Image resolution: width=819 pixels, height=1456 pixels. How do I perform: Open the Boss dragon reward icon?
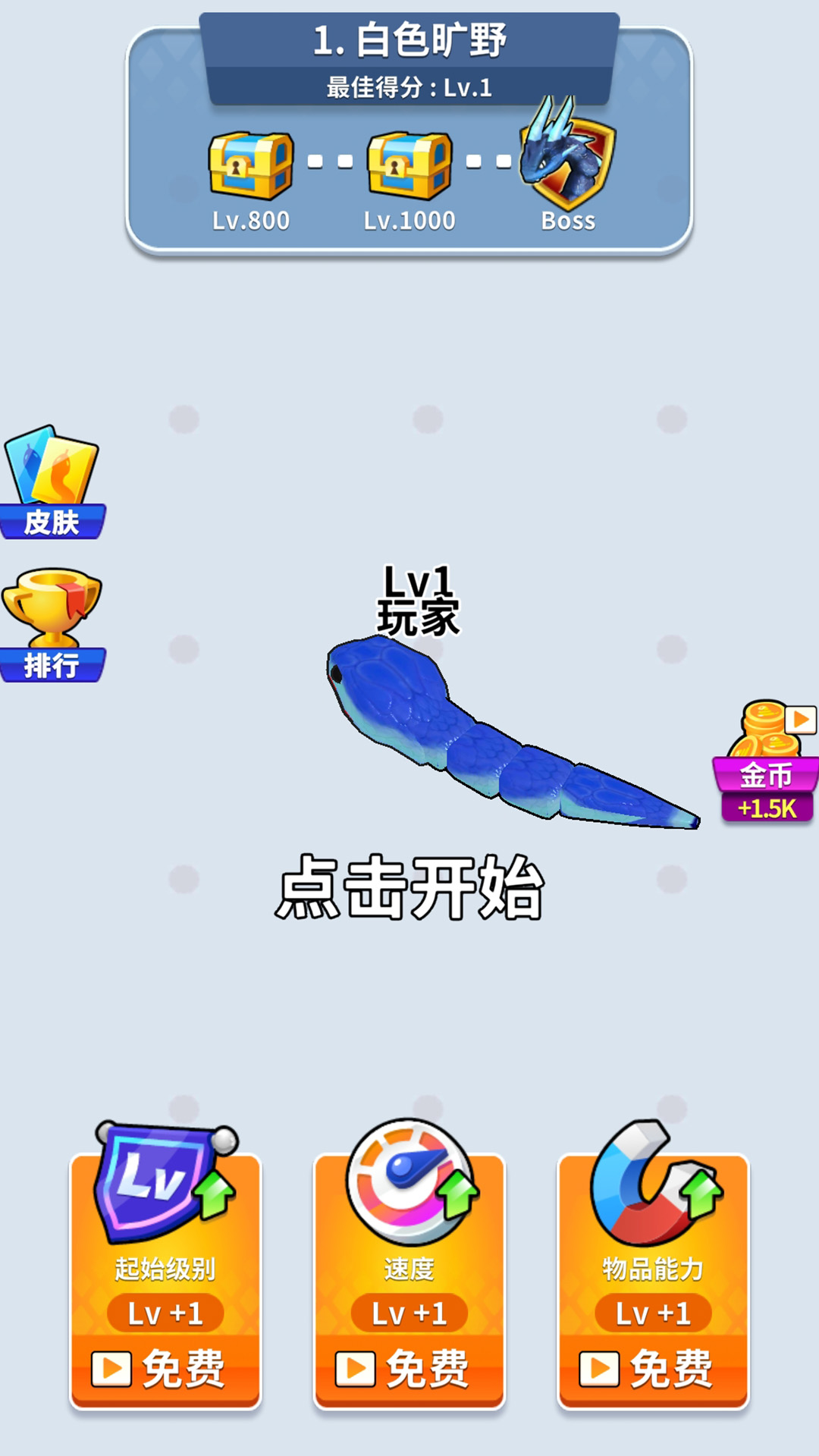pos(565,159)
